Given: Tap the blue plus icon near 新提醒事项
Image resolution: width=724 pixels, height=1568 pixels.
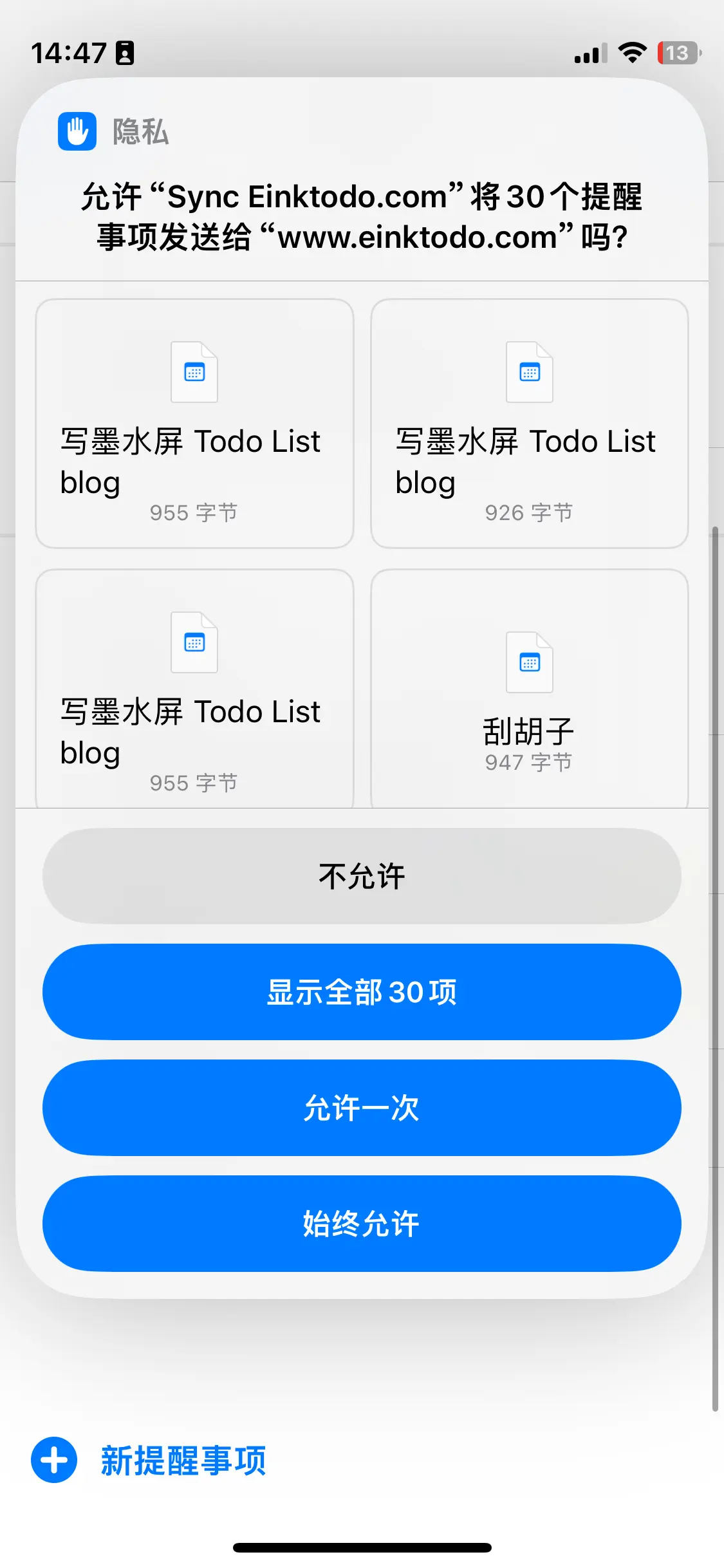Looking at the screenshot, I should click(54, 1461).
